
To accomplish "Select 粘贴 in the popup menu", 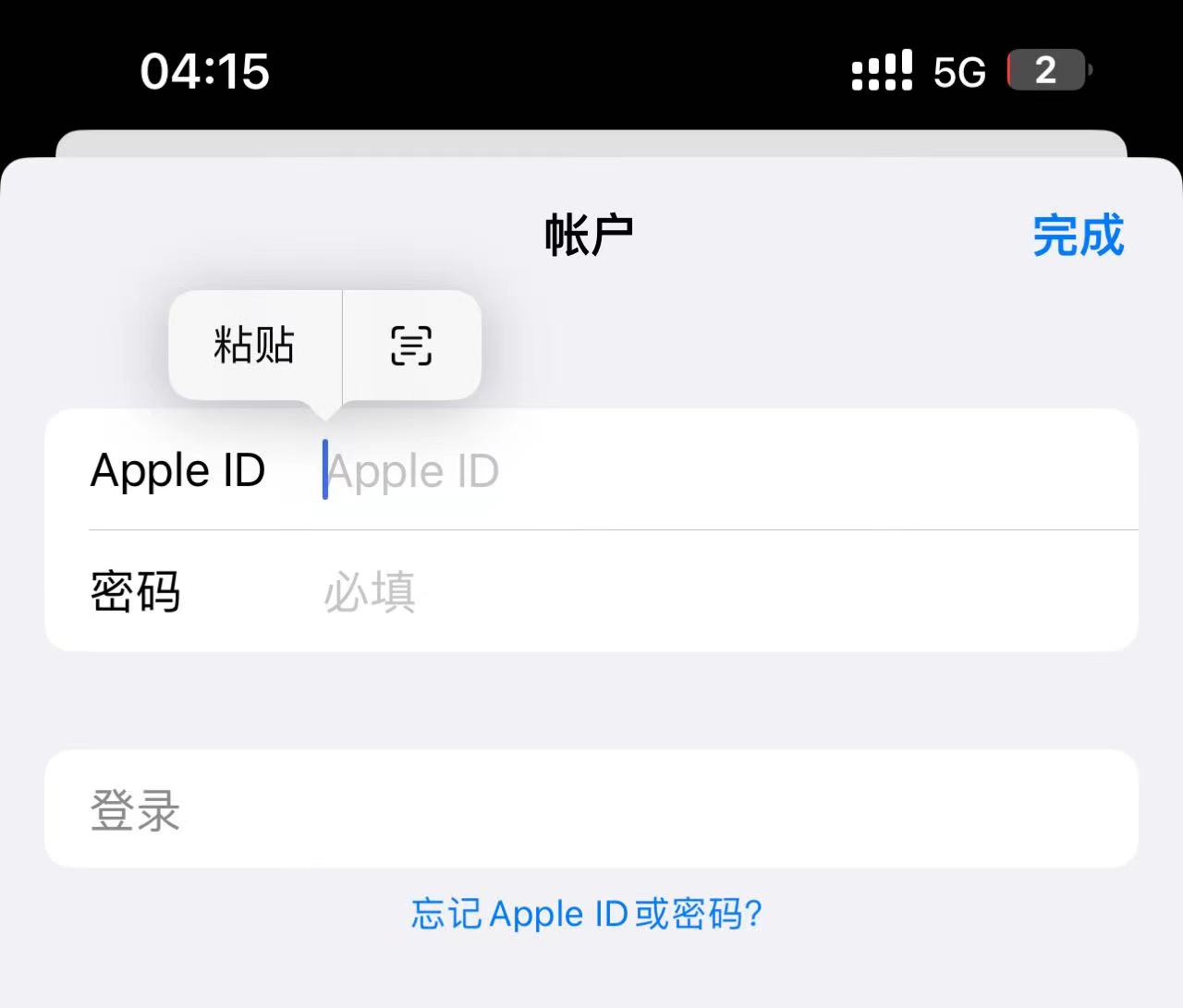I will 254,346.
